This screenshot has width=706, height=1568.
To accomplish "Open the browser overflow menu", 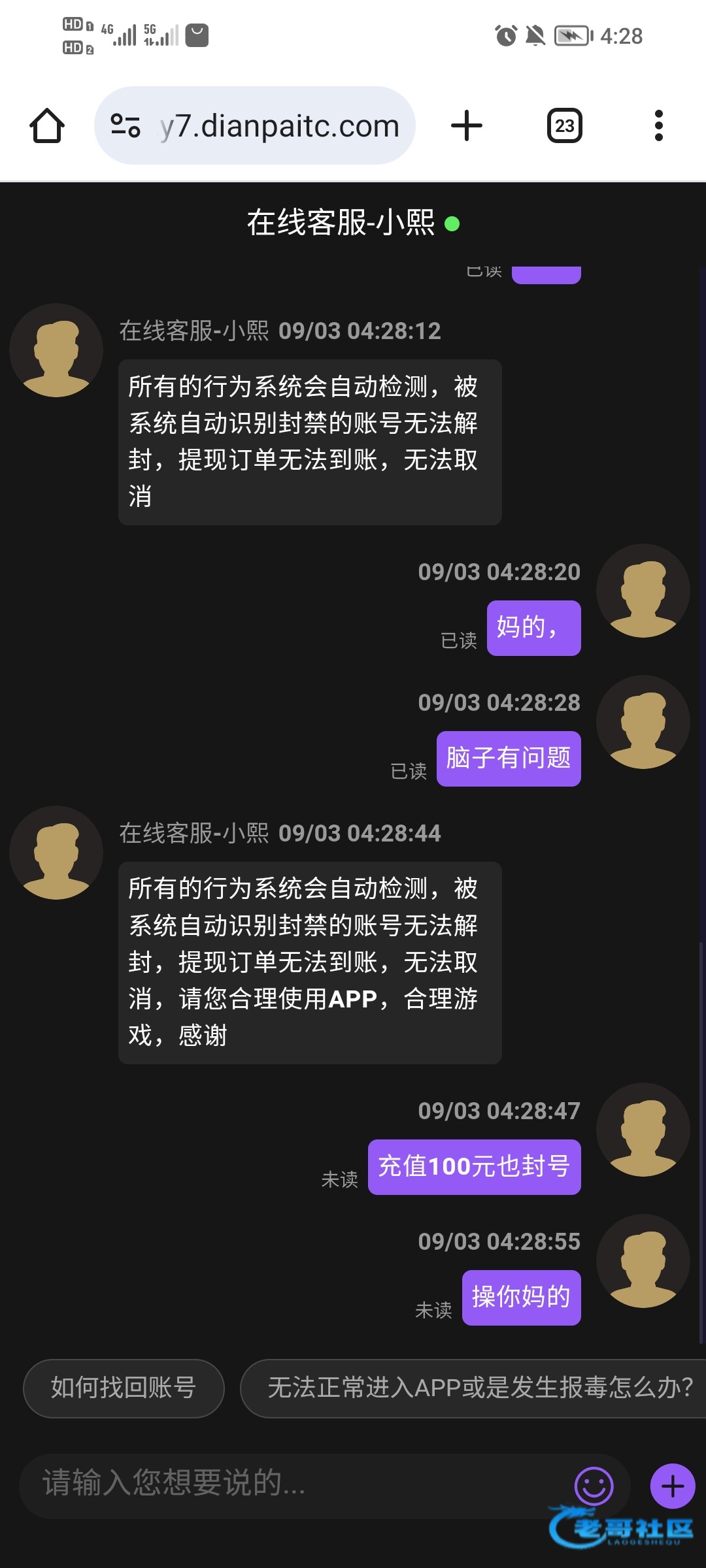I will click(659, 125).
